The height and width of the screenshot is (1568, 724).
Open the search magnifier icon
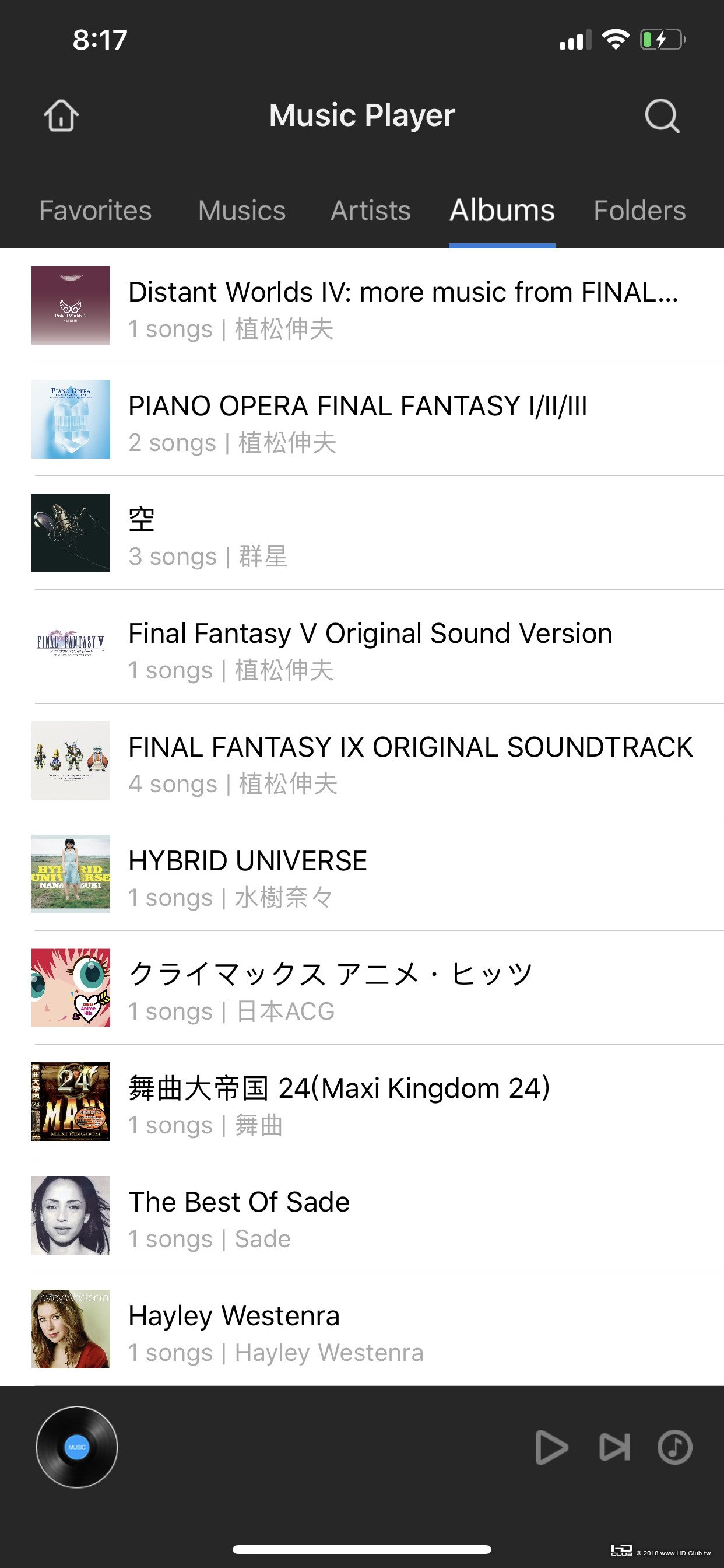(x=662, y=115)
